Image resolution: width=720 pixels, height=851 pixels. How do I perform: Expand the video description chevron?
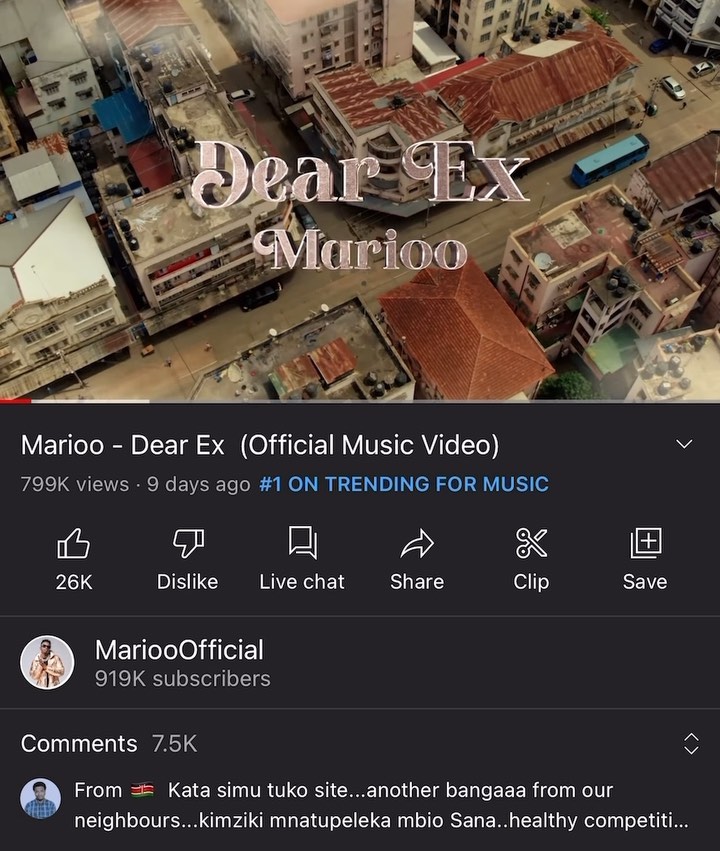(x=684, y=444)
